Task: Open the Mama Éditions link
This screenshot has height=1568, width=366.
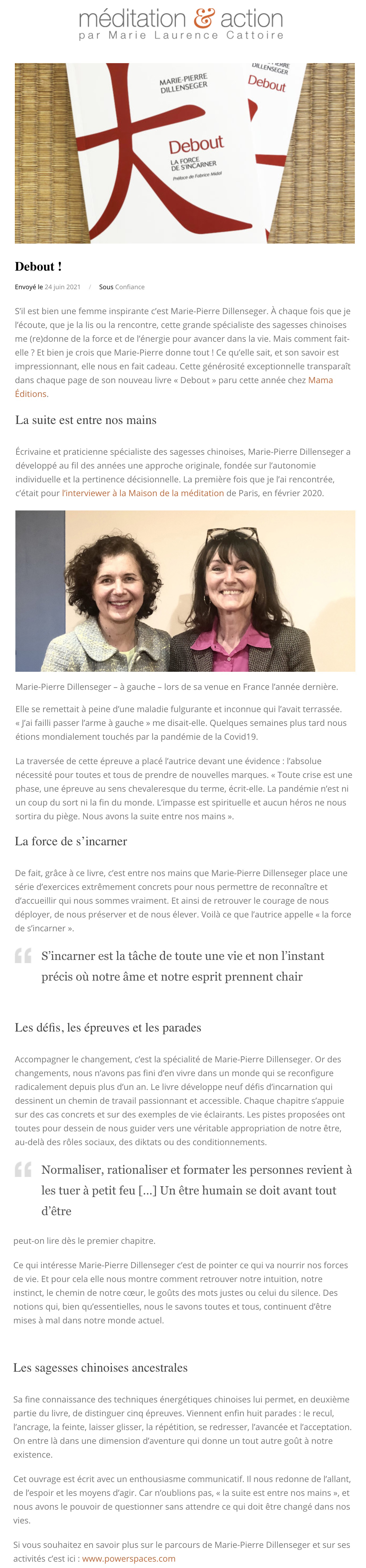Action: tap(320, 380)
